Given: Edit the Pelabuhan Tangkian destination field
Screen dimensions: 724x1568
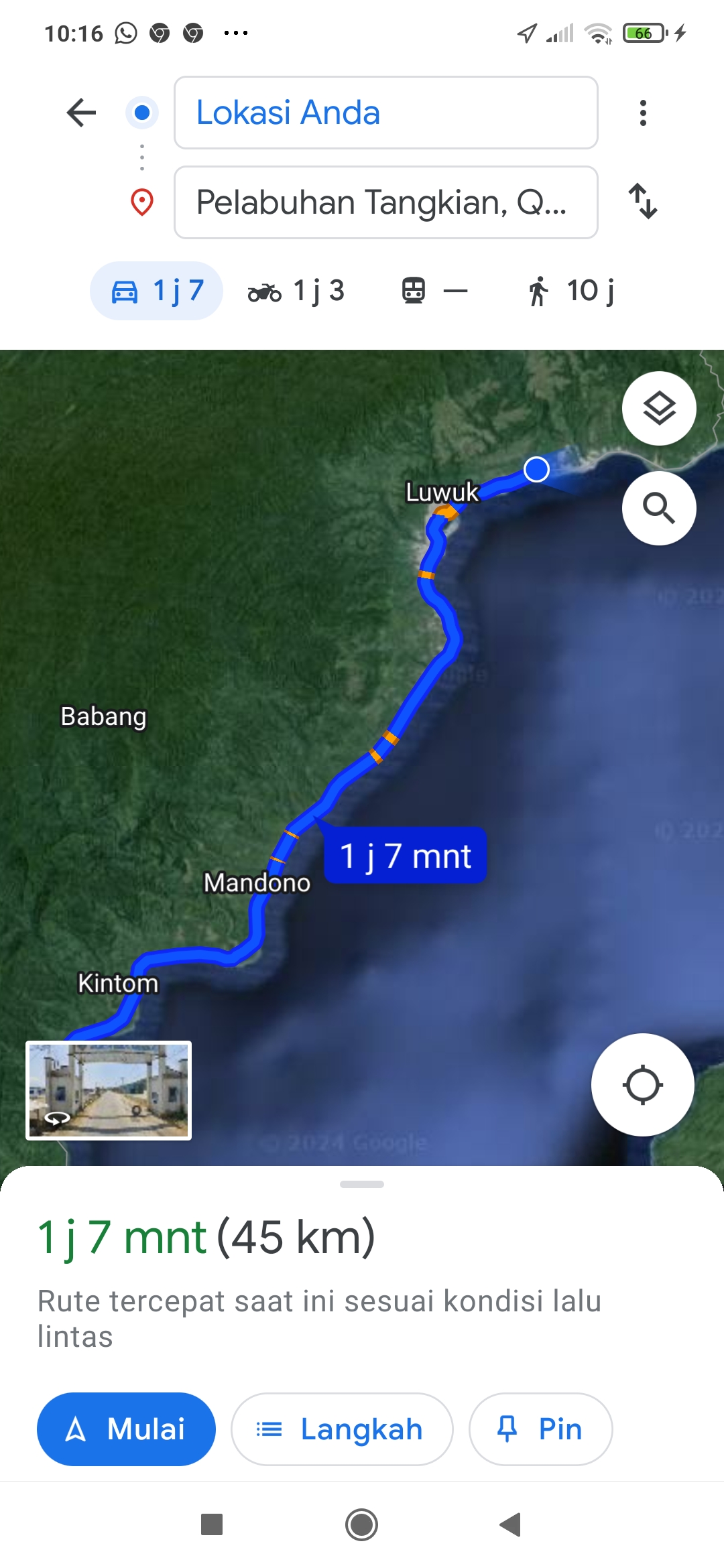Looking at the screenshot, I should [386, 202].
